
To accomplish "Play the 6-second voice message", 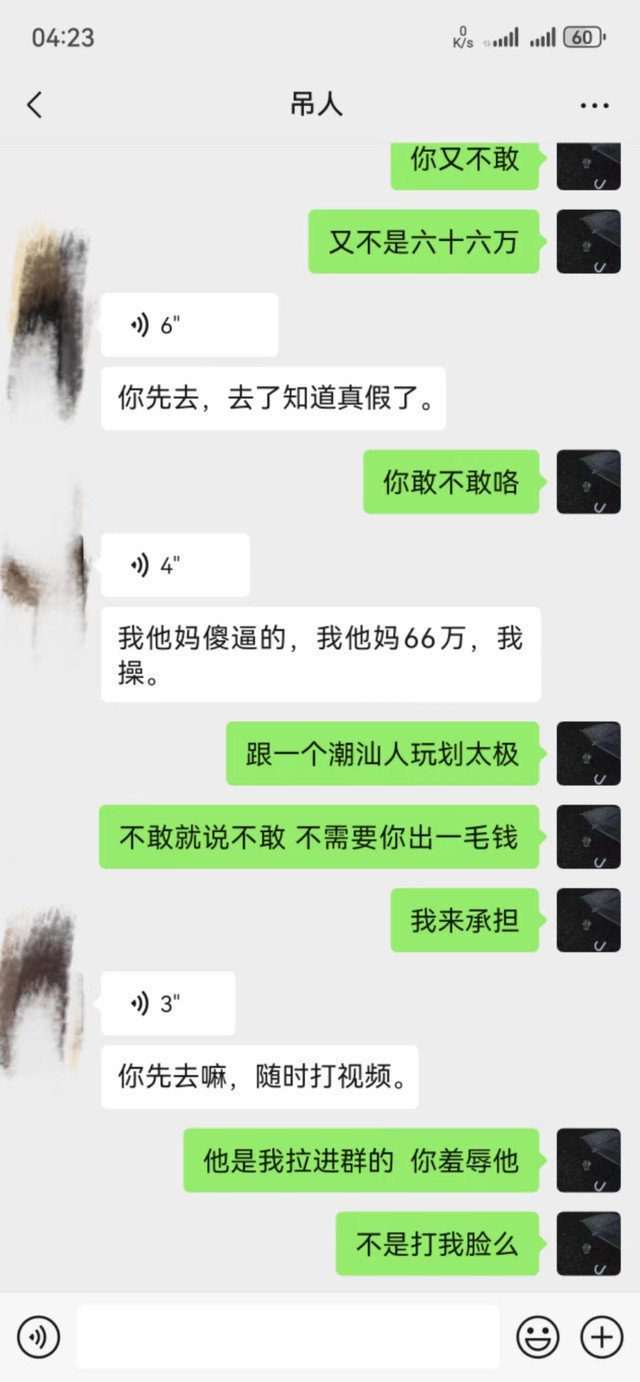I will (189, 325).
